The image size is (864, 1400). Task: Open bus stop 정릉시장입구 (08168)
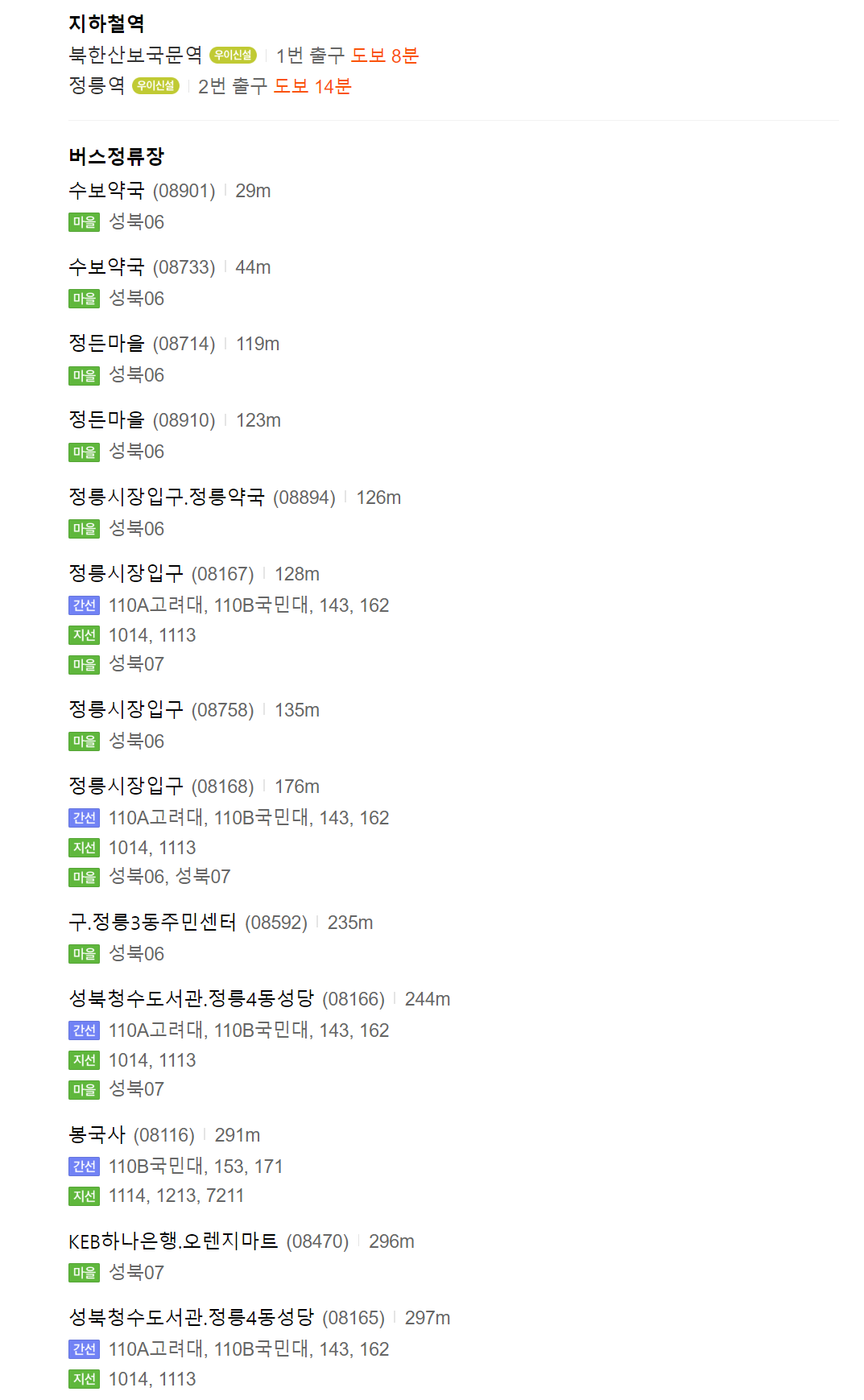pos(126,787)
